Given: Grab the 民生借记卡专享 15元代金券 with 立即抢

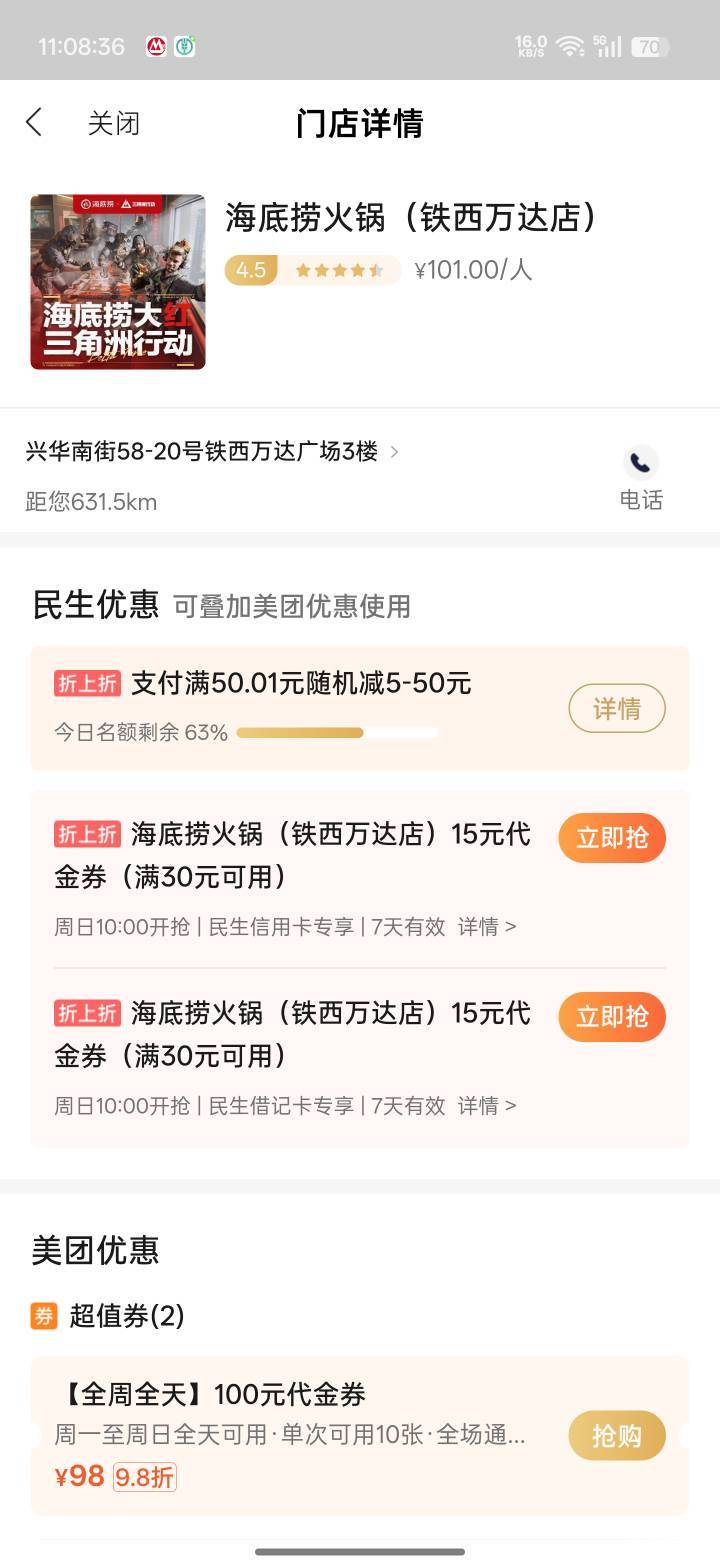Looking at the screenshot, I should coord(612,1017).
